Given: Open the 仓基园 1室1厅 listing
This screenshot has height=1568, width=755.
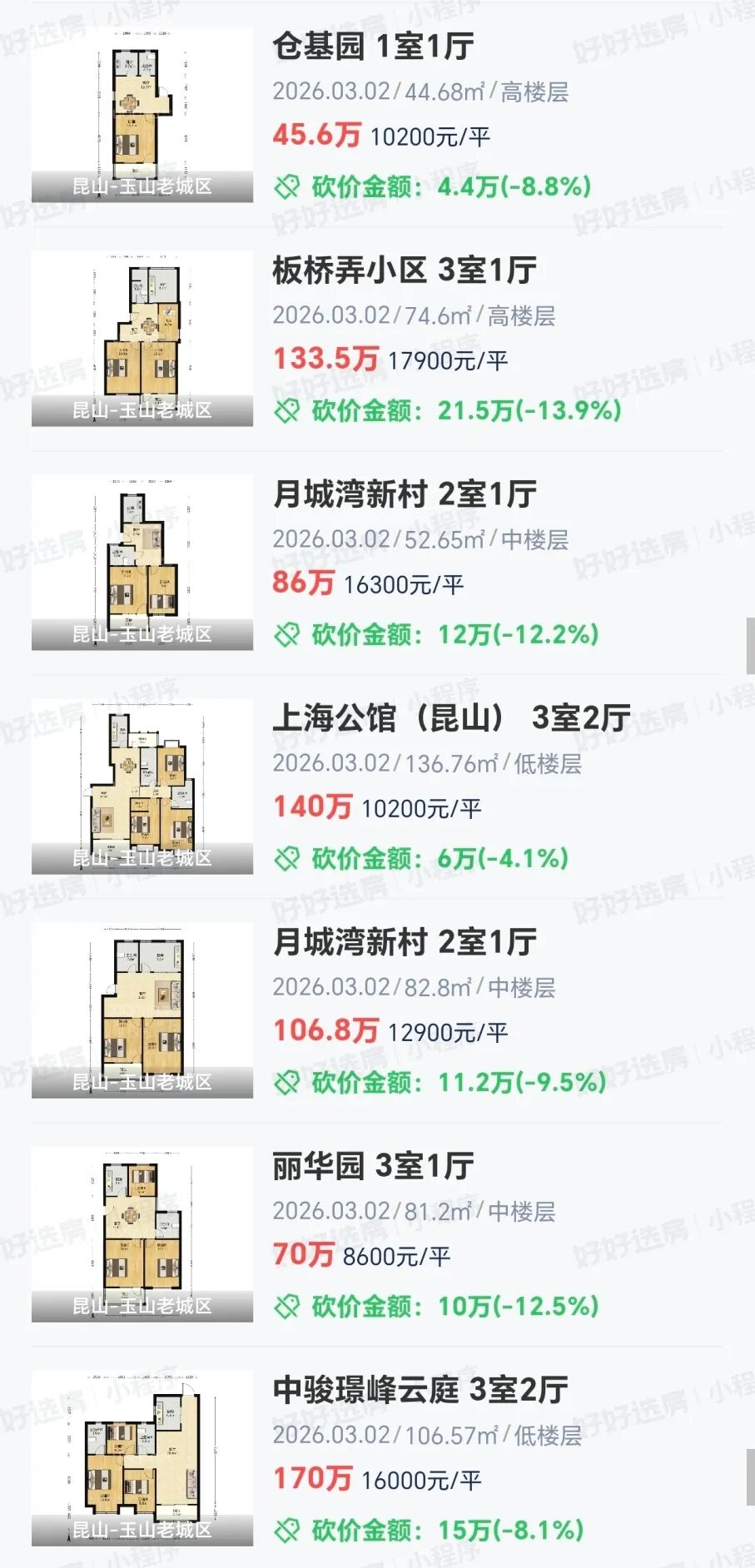Looking at the screenshot, I should point(373,47).
